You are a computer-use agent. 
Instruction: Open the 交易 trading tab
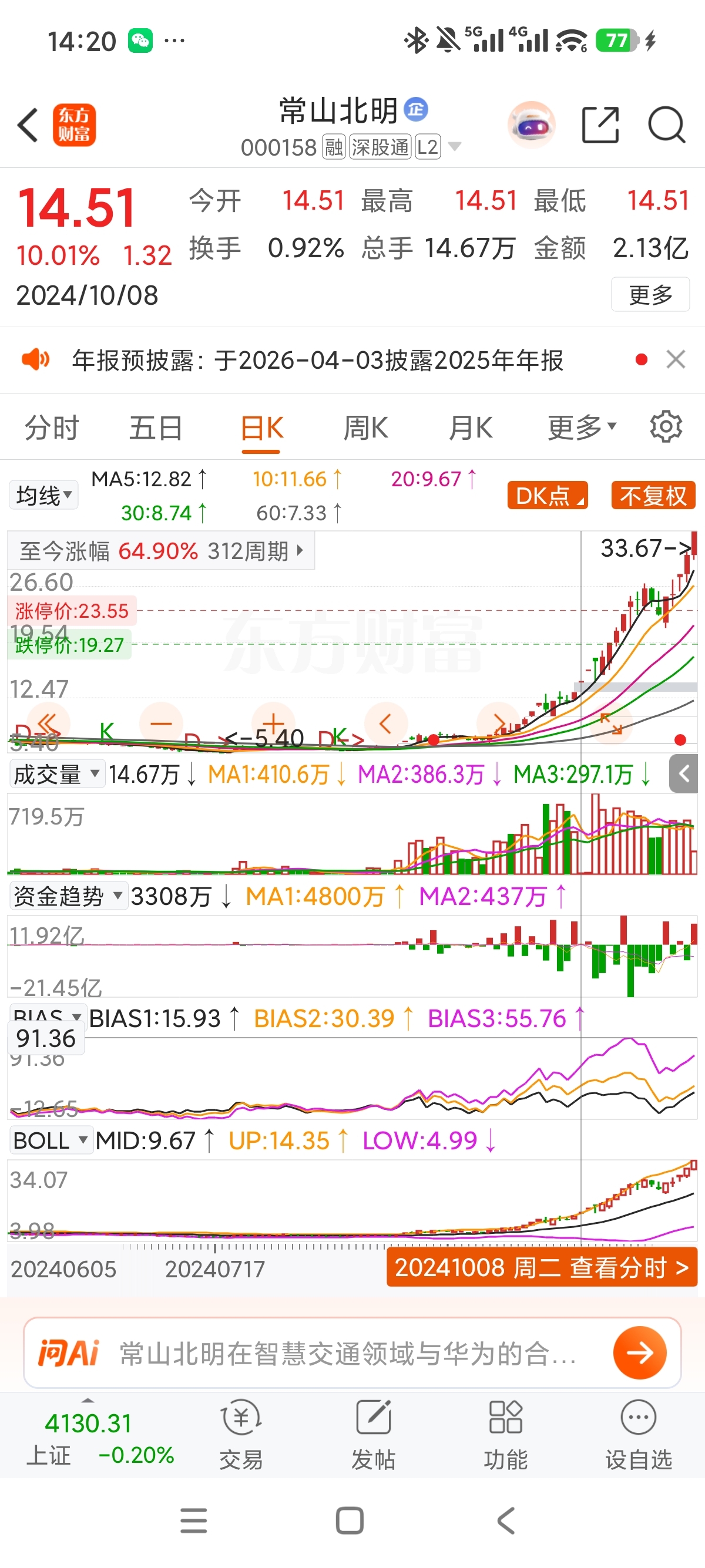[x=241, y=1434]
